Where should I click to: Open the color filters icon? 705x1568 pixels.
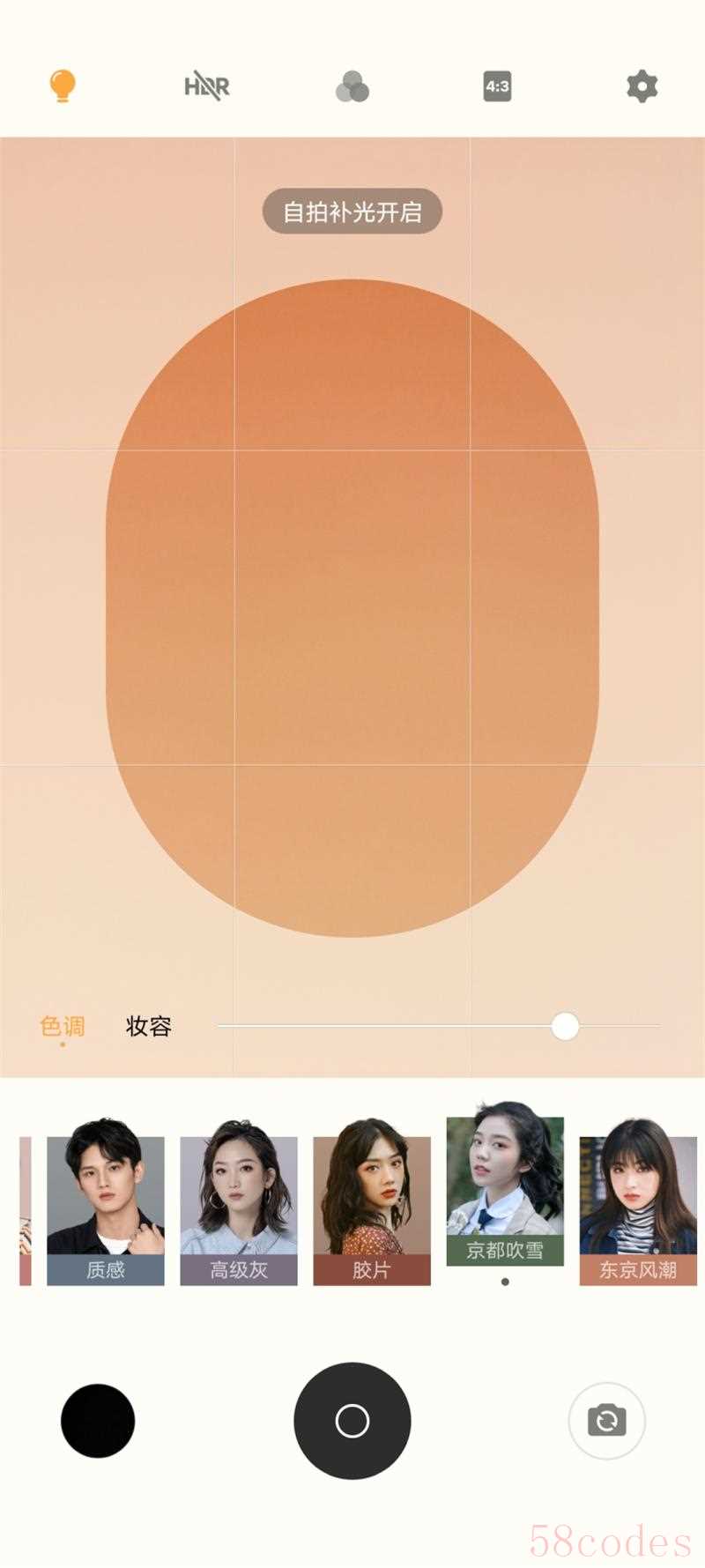pos(352,86)
